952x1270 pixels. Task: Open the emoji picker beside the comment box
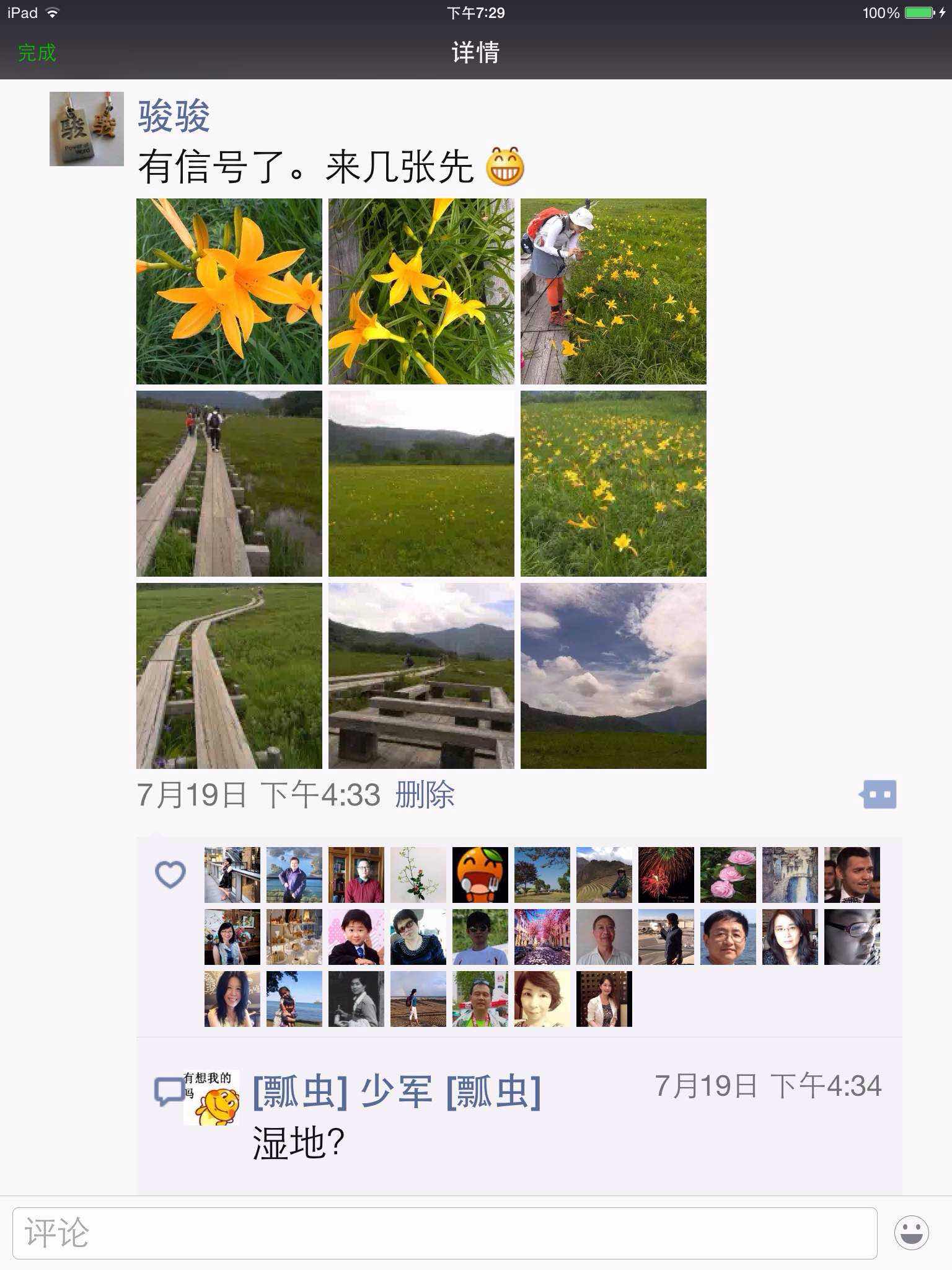(911, 1233)
